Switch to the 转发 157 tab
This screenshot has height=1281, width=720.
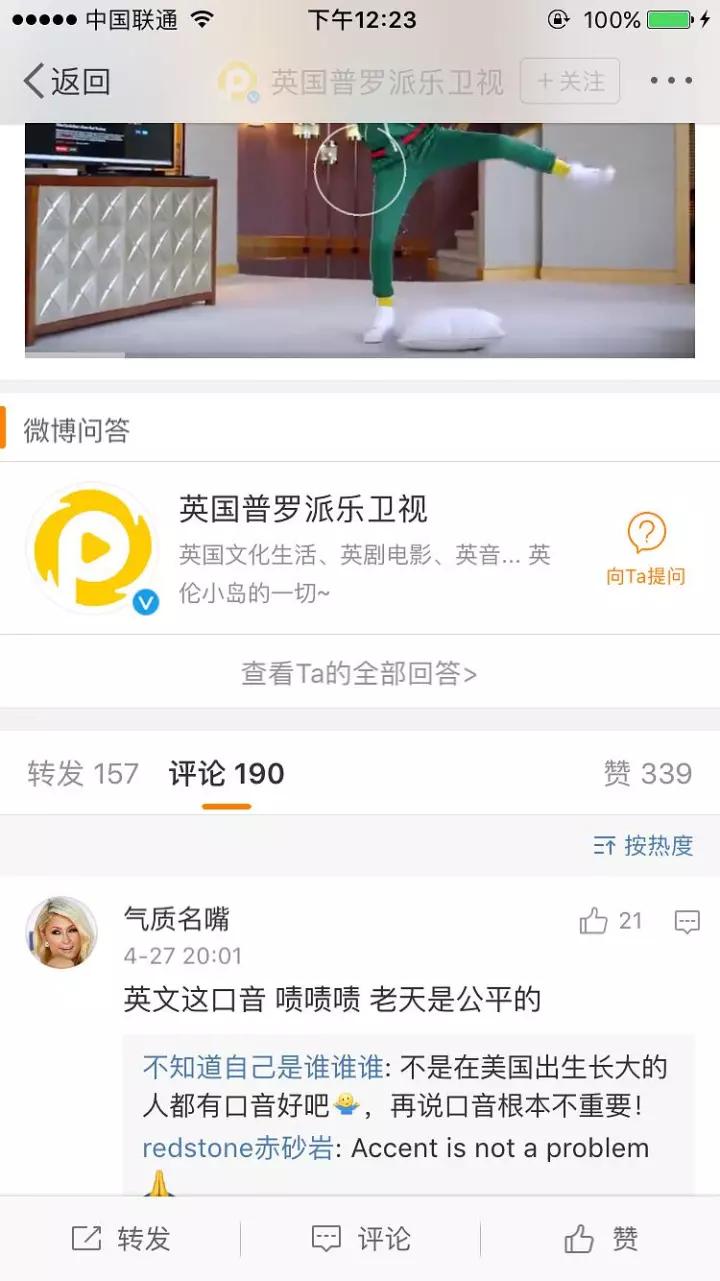83,773
